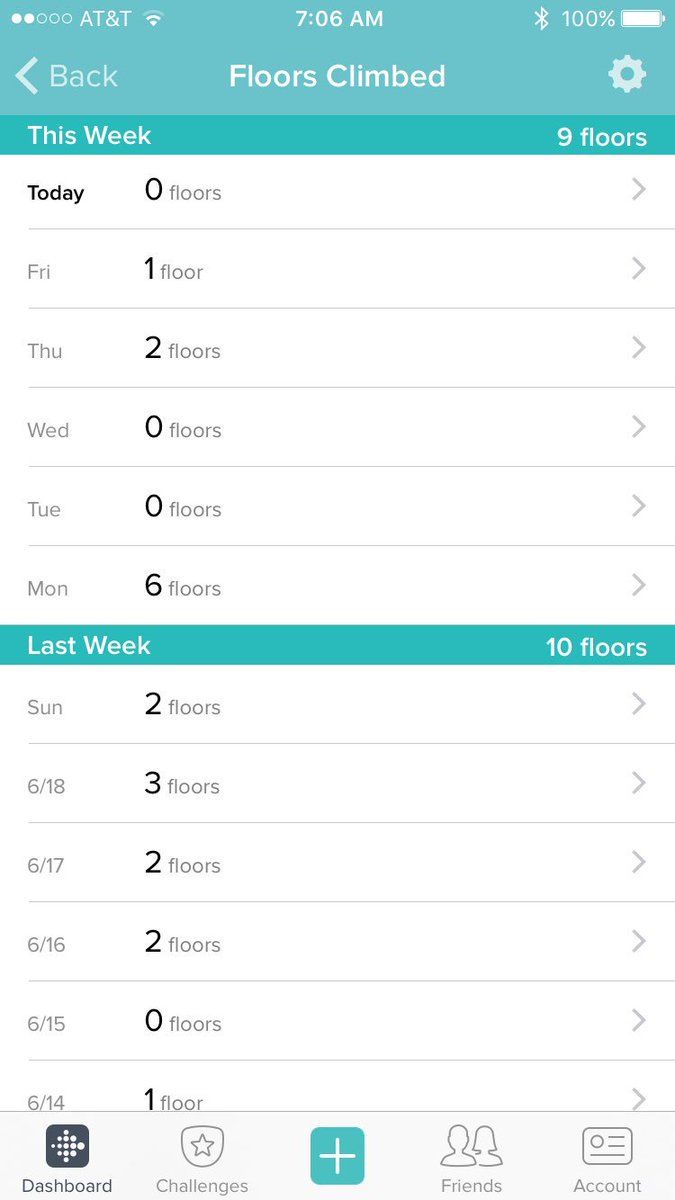675x1200 pixels.
Task: Open Tue floors details
Action: (337, 507)
